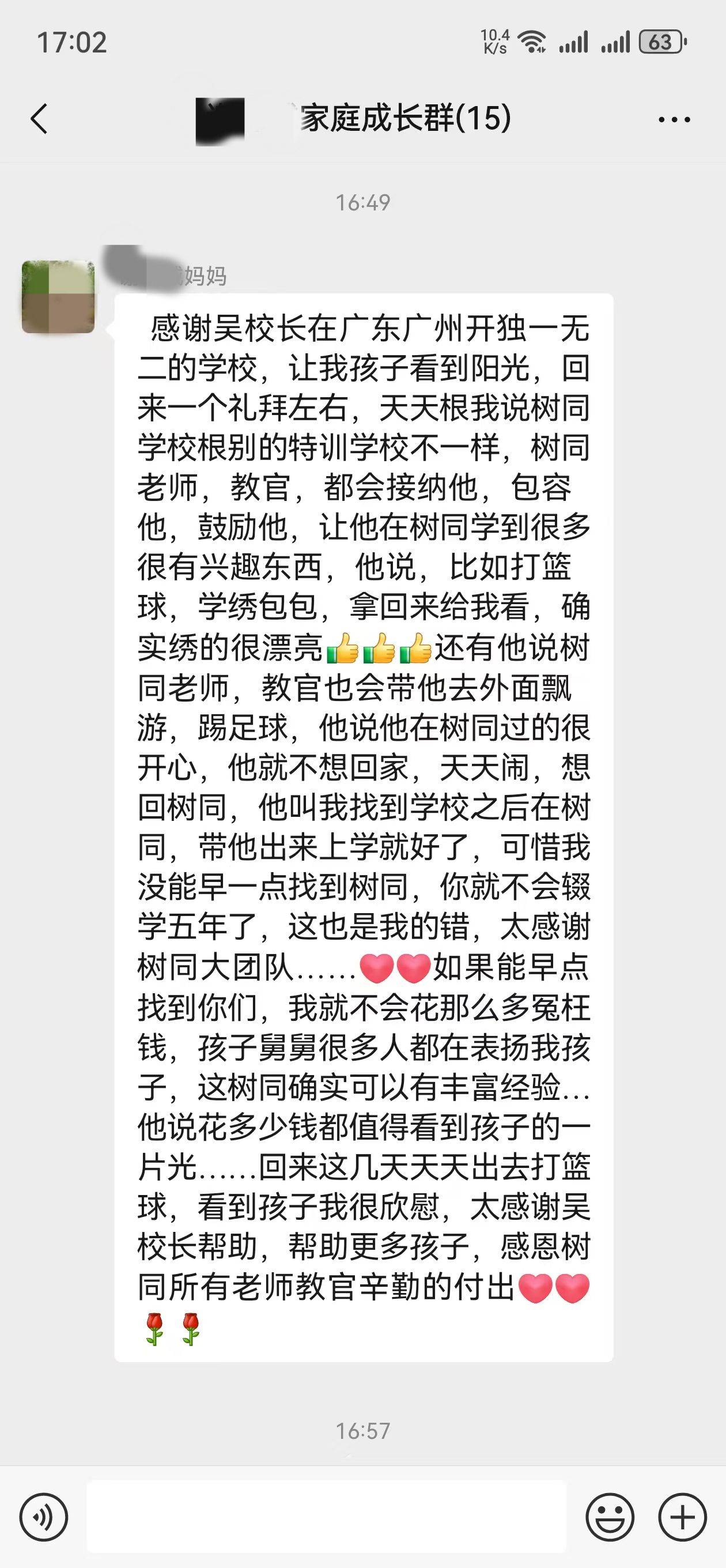Screen dimensions: 726x1568
Task: Open the plus attachment menu
Action: [682, 1517]
